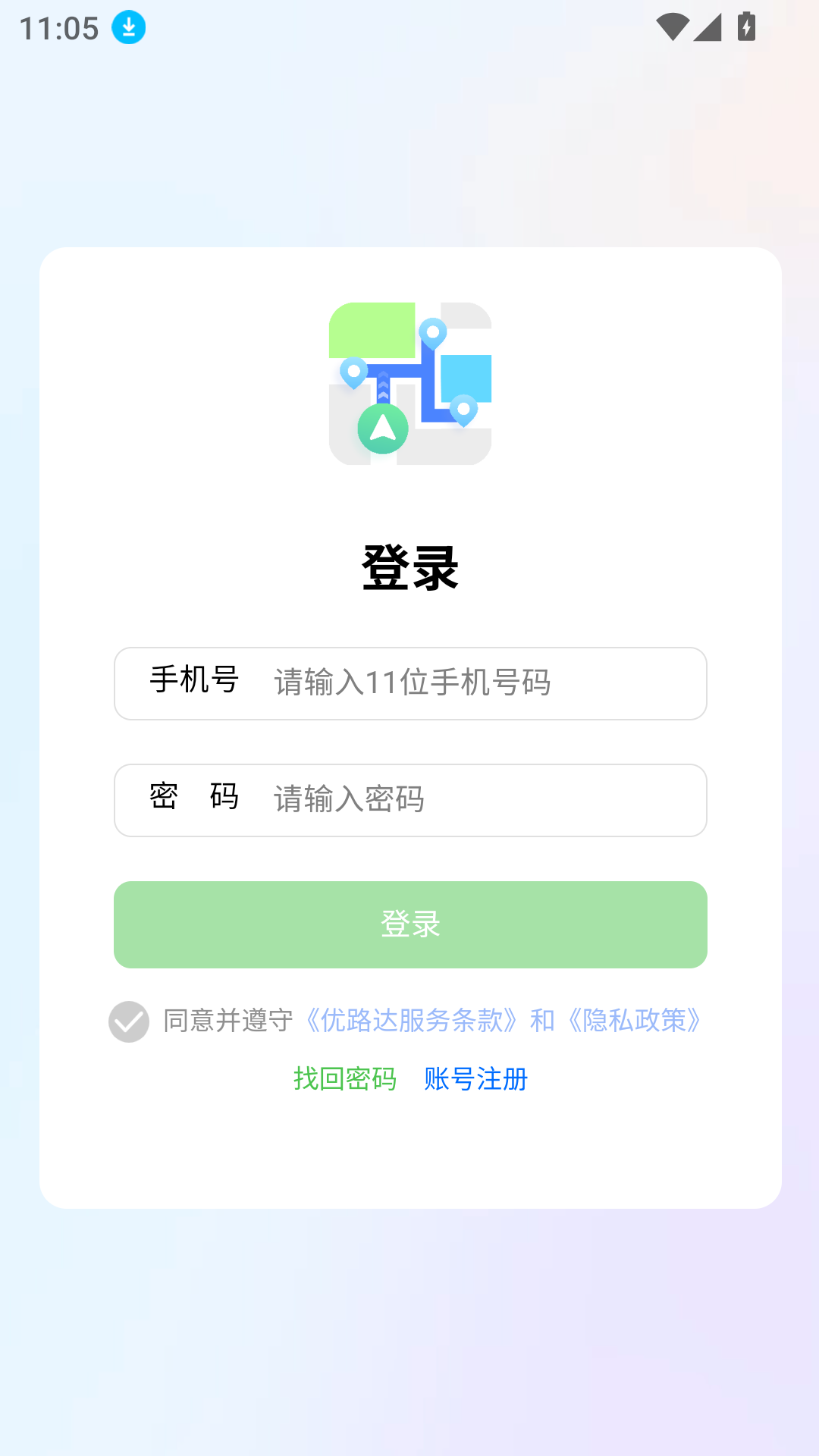Tap 找回密码 to recover password
The width and height of the screenshot is (819, 1456).
pyautogui.click(x=345, y=1078)
